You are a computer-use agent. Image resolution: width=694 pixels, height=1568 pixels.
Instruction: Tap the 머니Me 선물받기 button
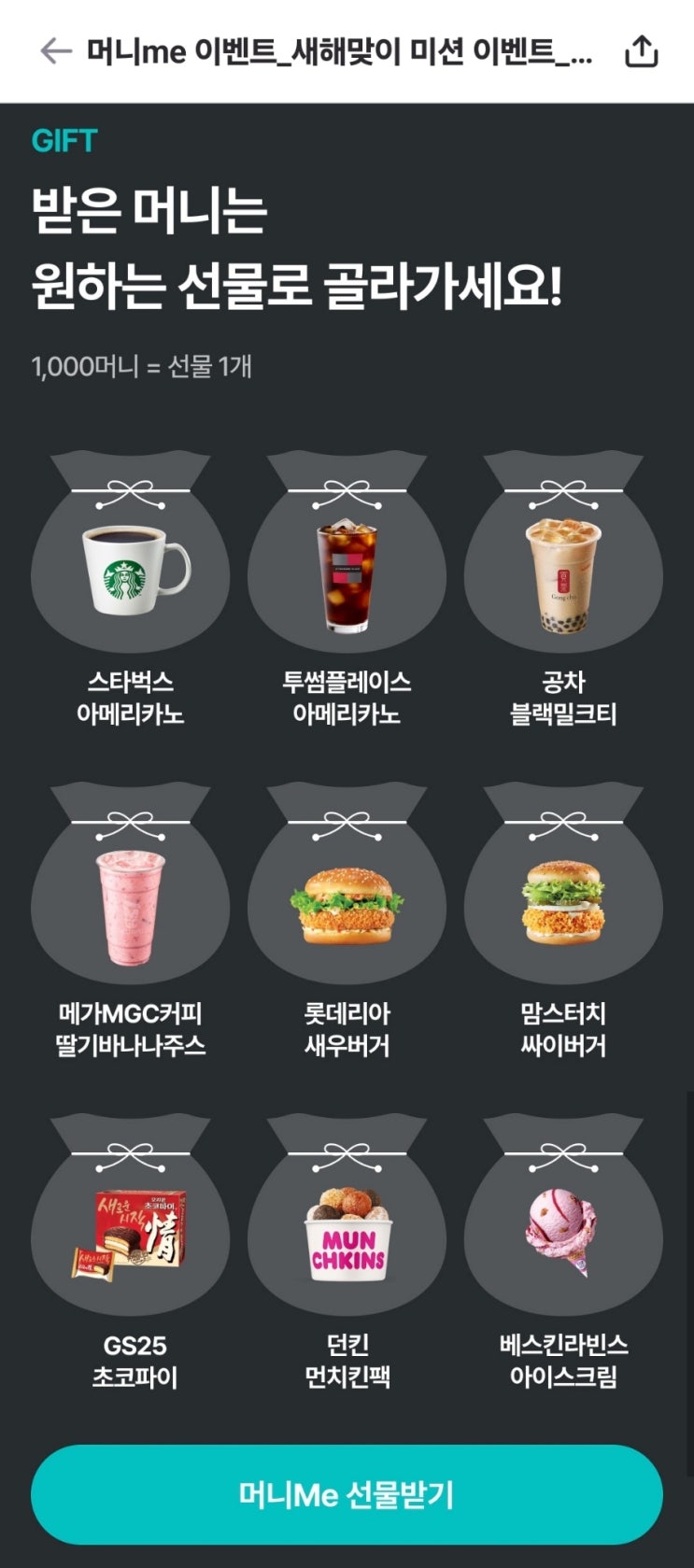[x=347, y=1494]
